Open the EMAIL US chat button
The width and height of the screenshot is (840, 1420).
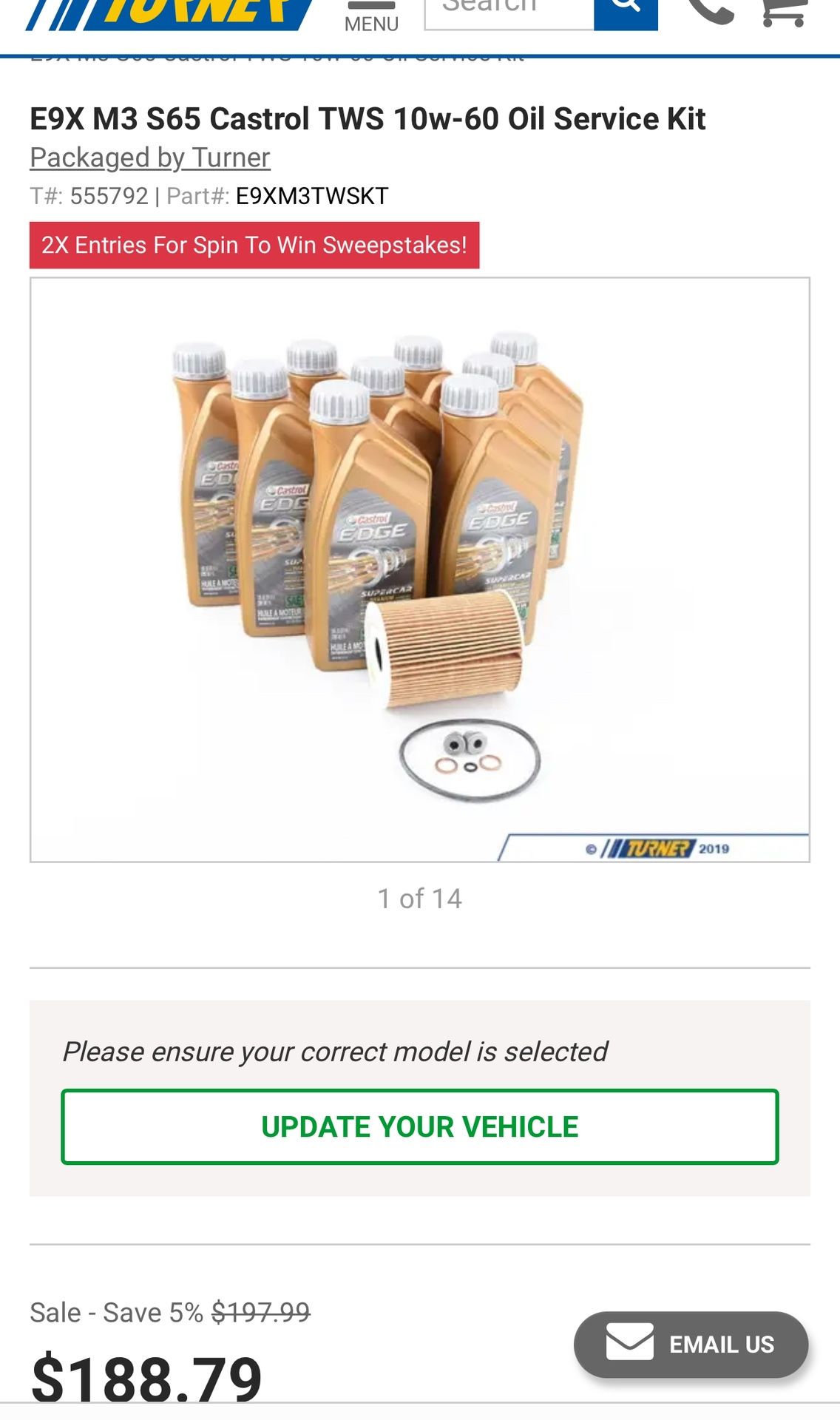point(691,1344)
